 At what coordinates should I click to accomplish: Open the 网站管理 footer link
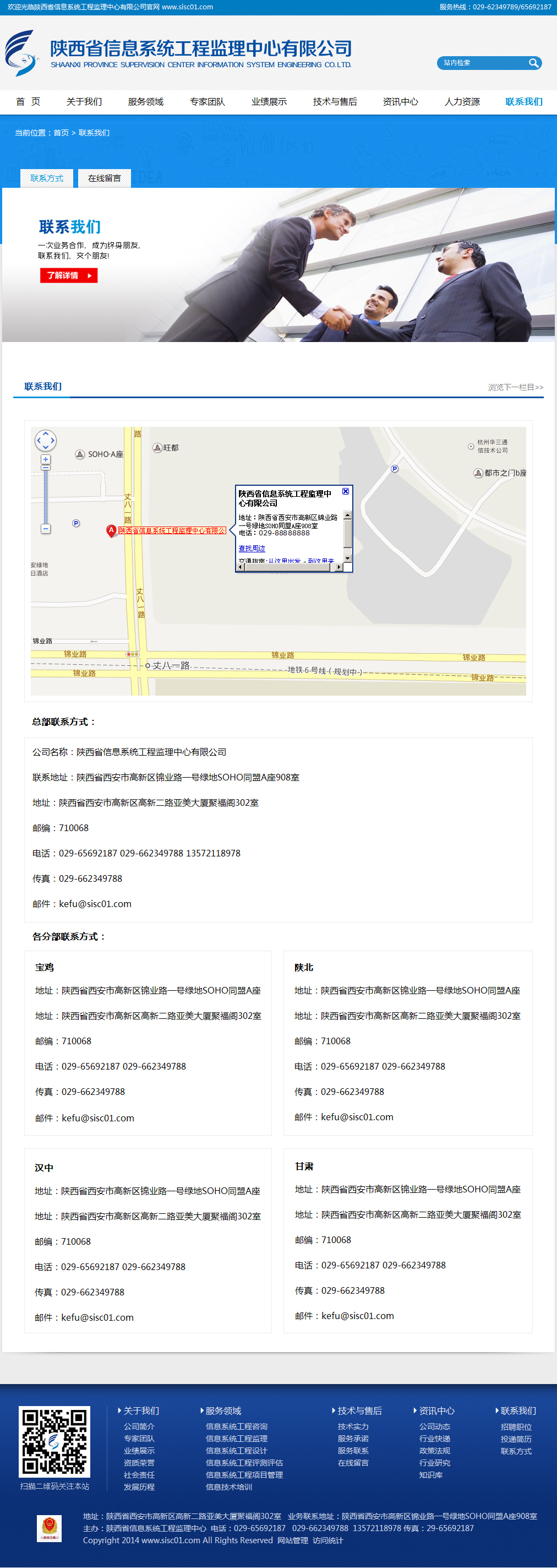pyautogui.click(x=292, y=1540)
